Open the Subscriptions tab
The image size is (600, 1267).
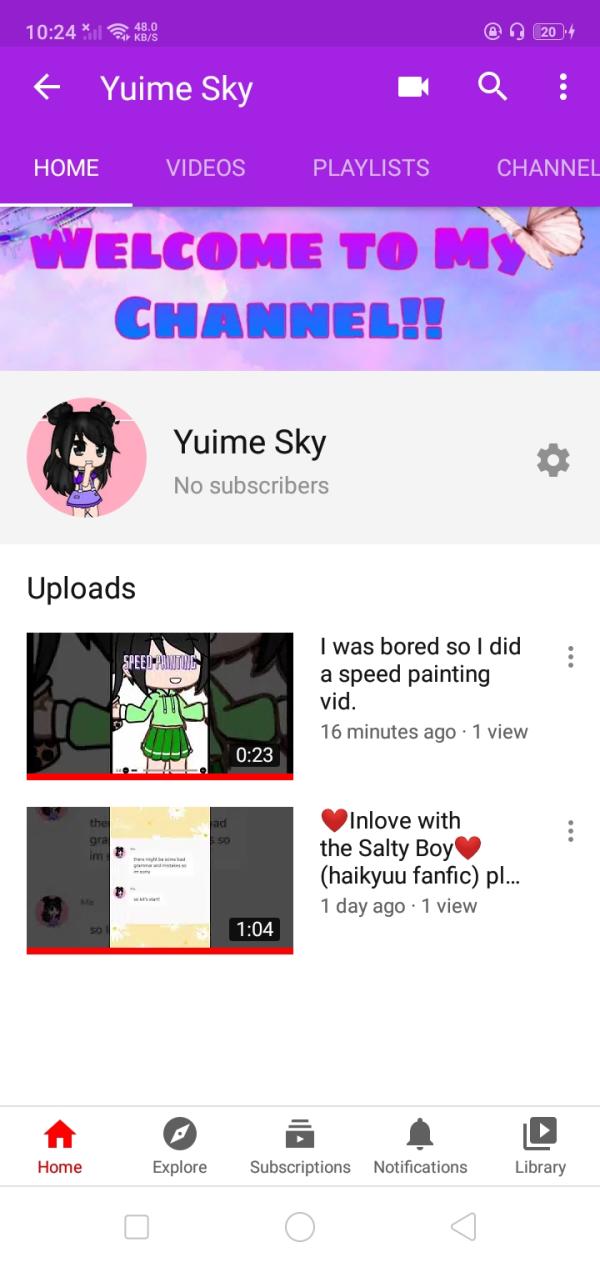[300, 1146]
